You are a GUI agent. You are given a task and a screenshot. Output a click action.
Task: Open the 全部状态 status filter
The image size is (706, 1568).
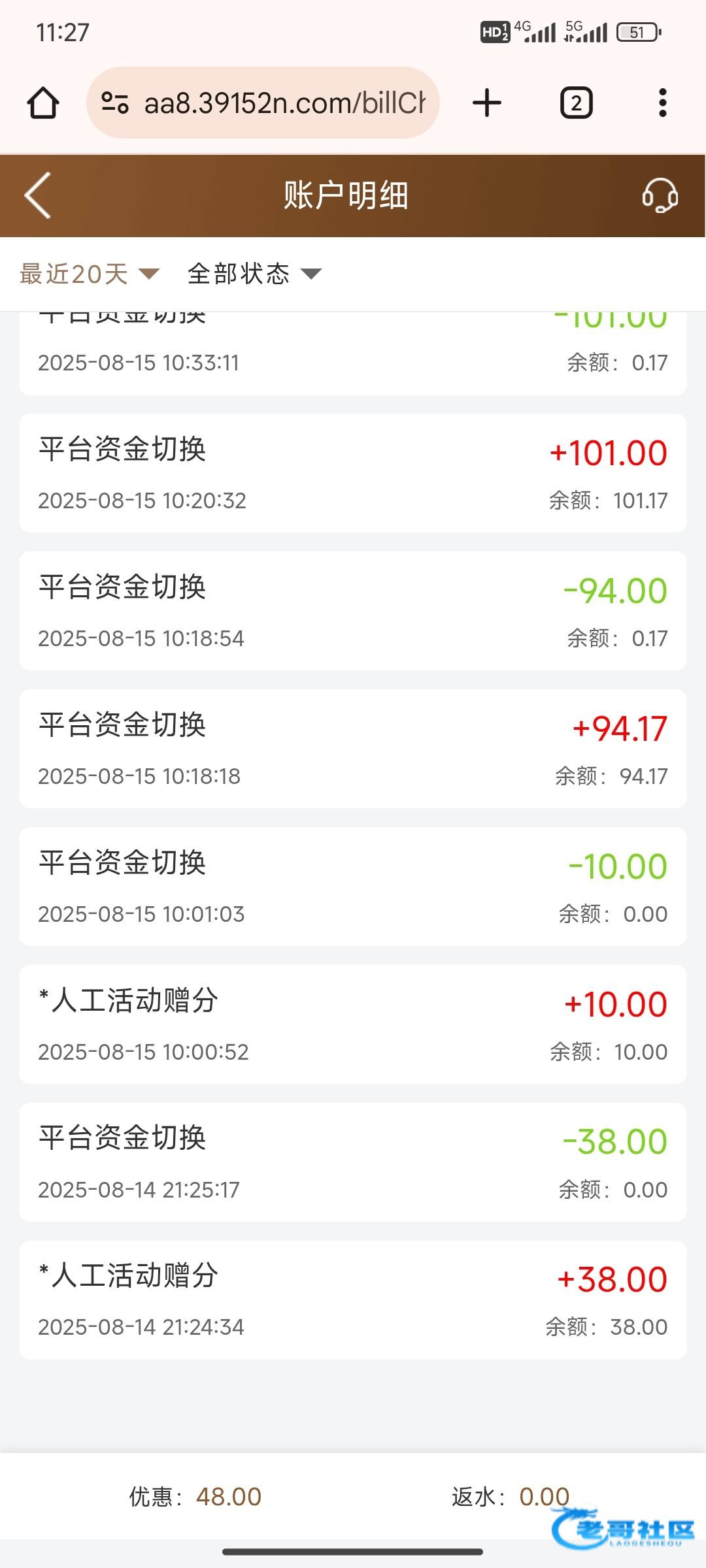(254, 274)
